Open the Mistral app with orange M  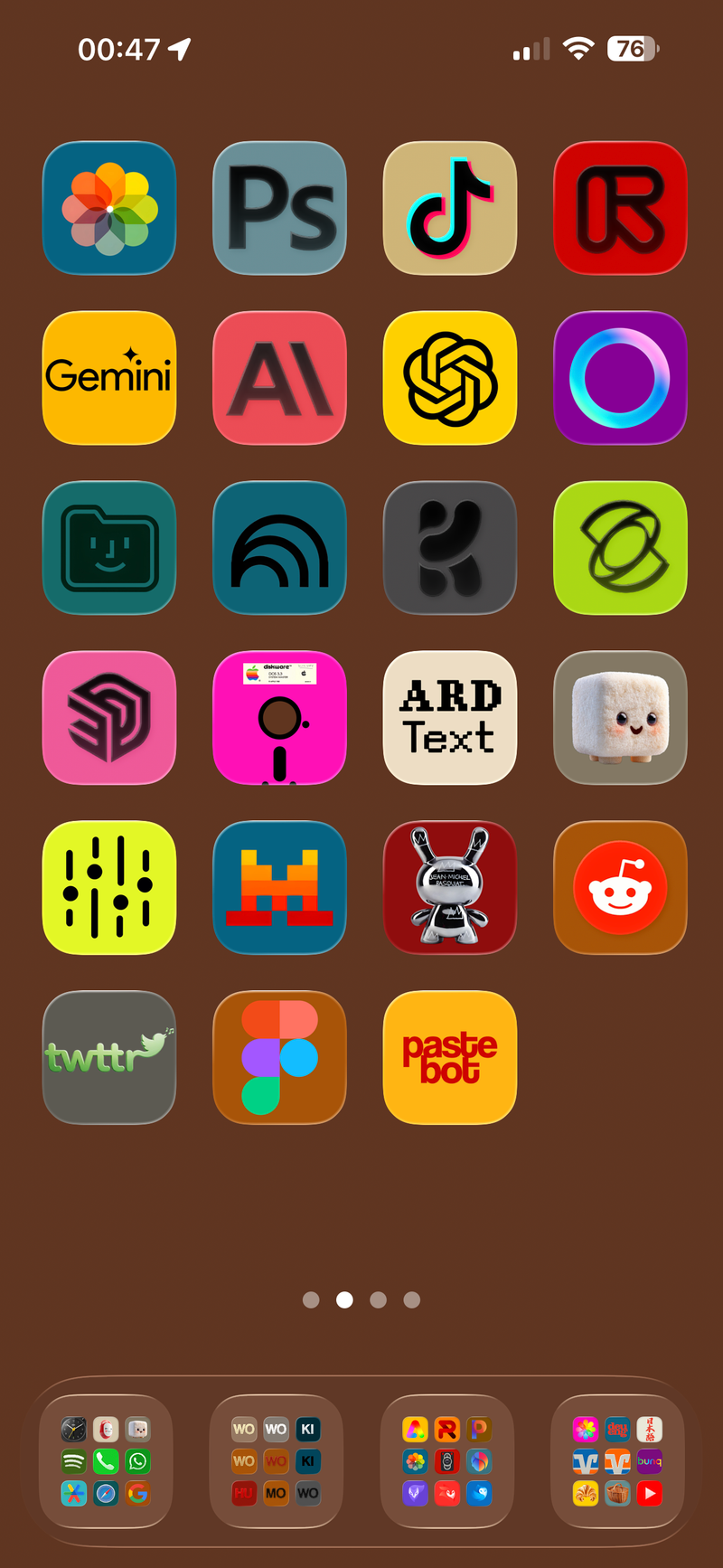(x=279, y=888)
